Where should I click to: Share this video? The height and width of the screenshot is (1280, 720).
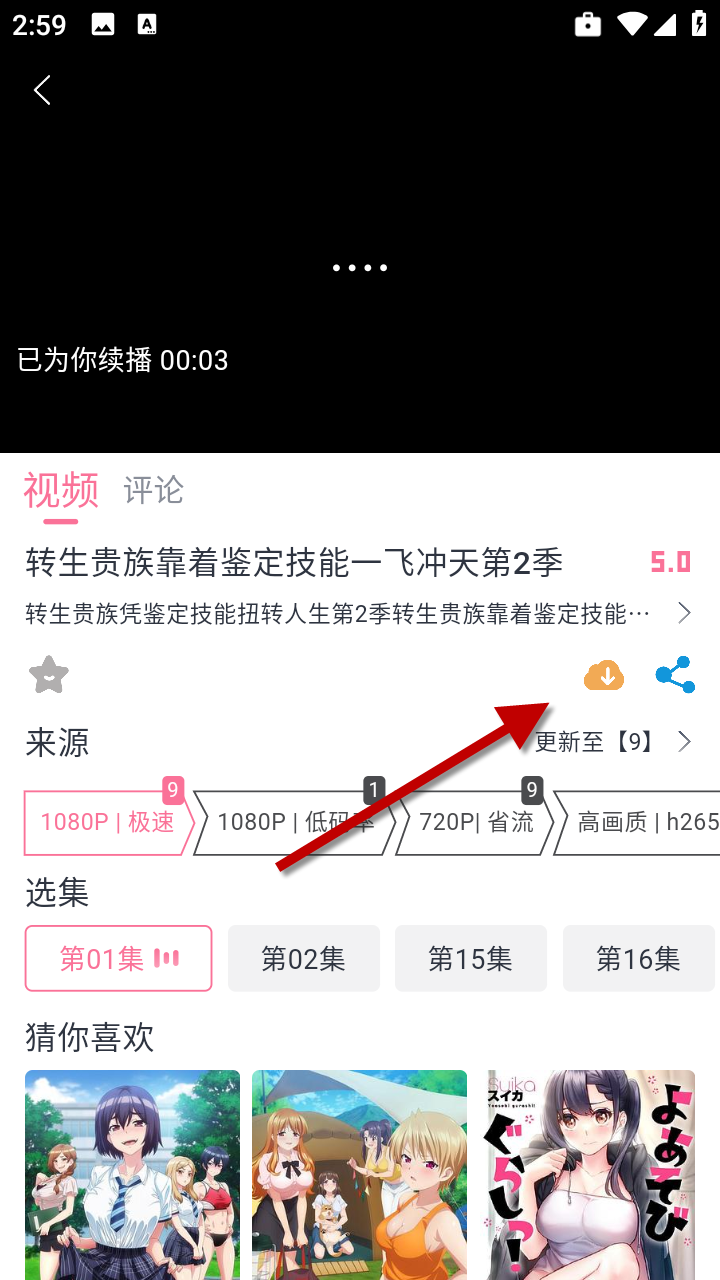point(675,675)
